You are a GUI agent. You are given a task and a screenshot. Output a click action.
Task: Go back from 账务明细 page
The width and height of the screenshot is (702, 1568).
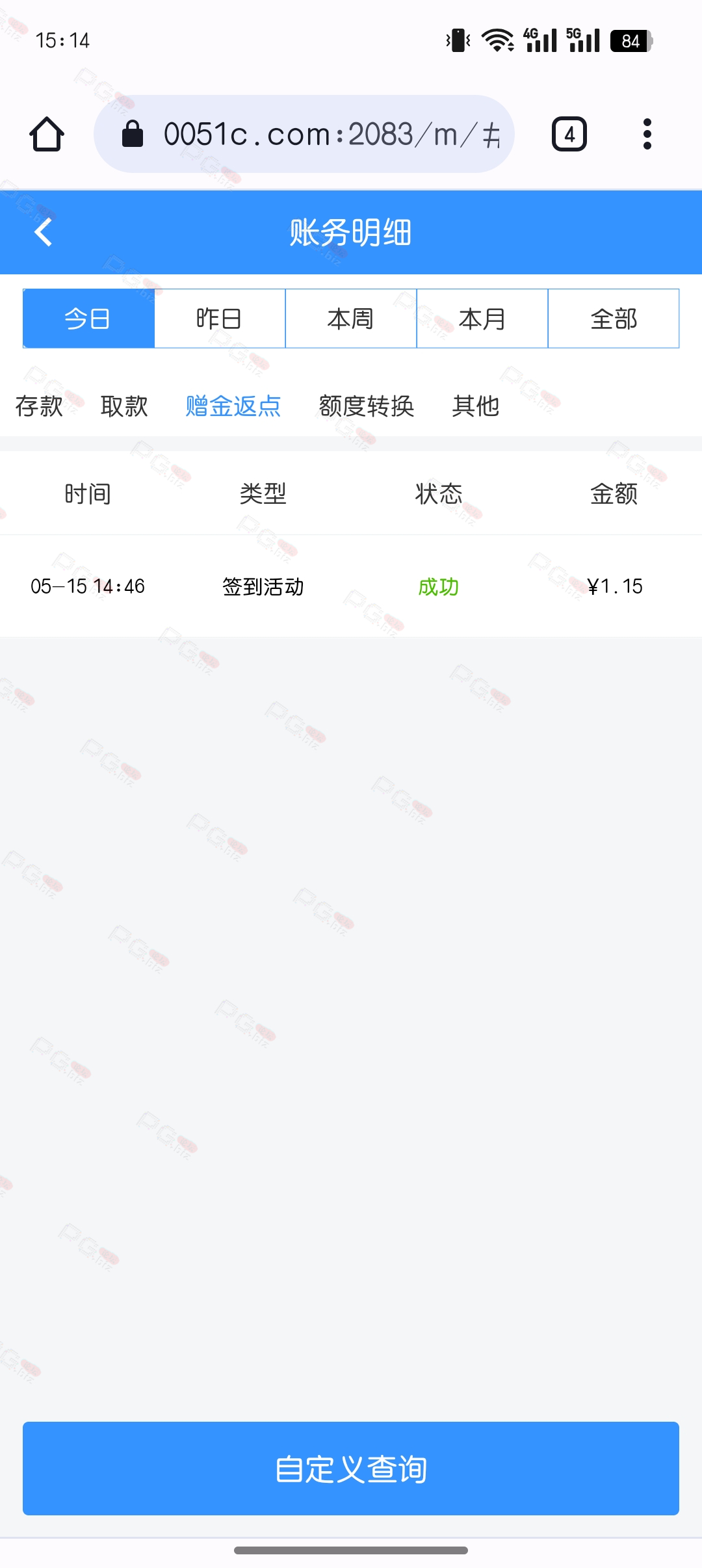point(43,232)
